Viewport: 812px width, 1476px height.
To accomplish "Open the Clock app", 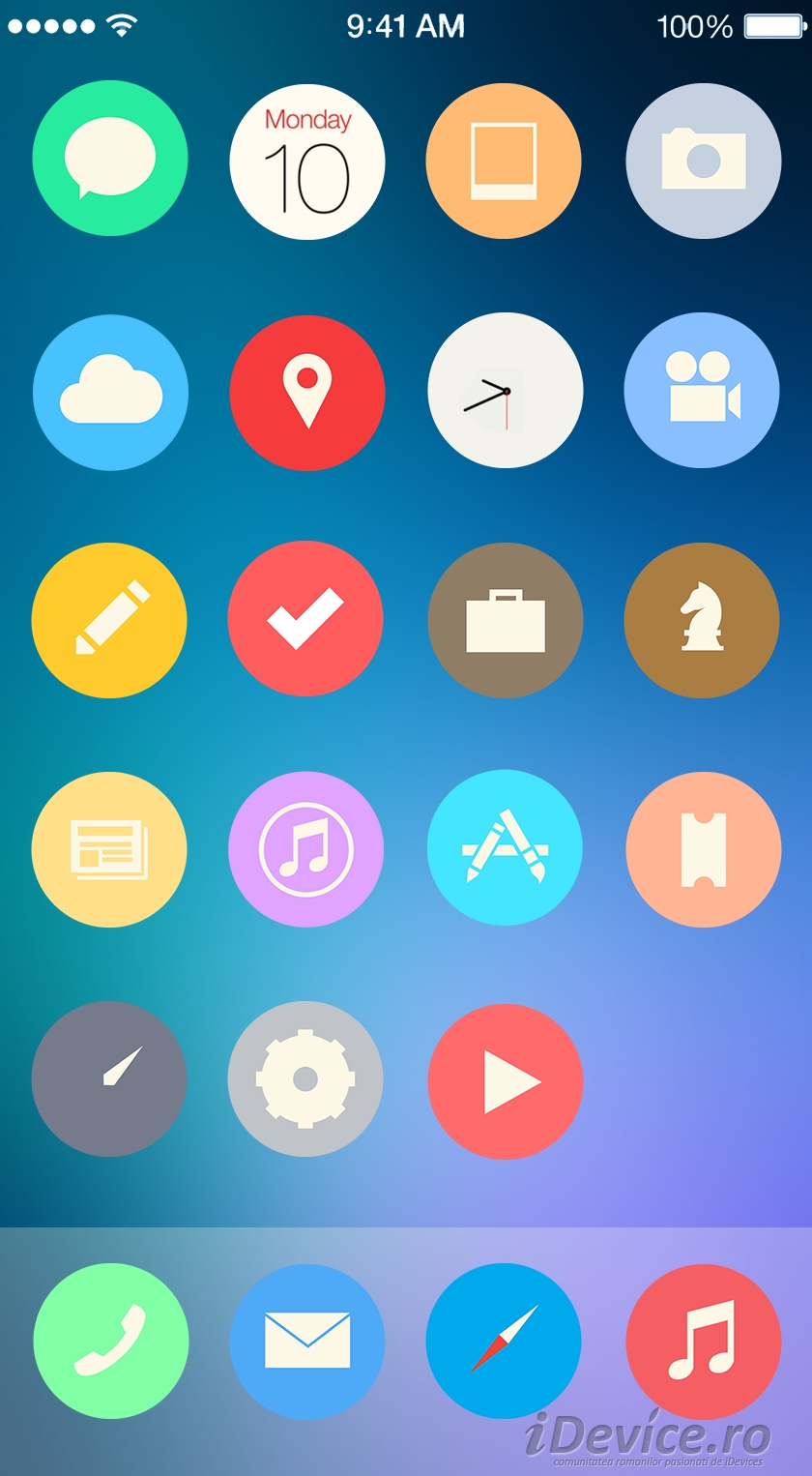I will pyautogui.click(x=505, y=391).
